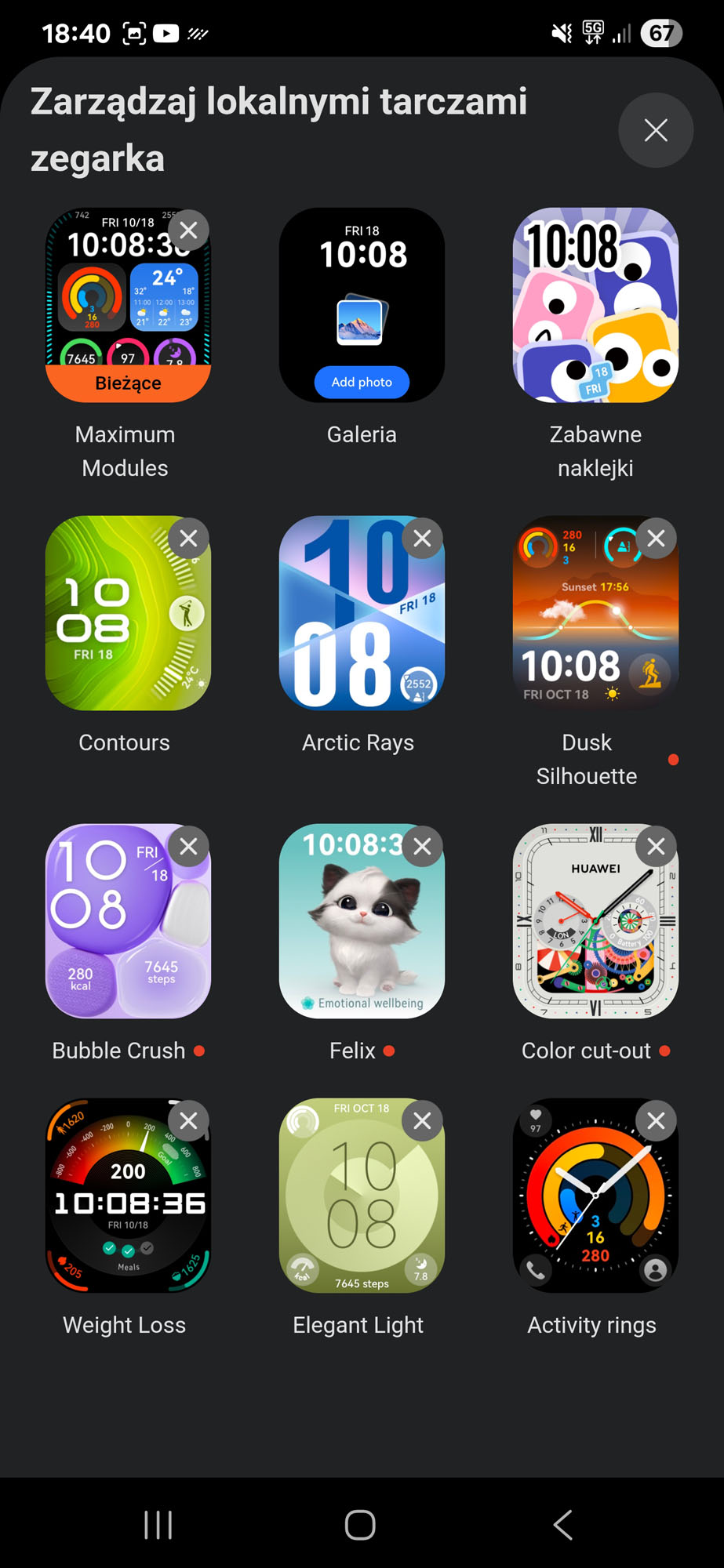Screen dimensions: 724x1568
Task: Open the Zabawne naklejki watch face
Action: pos(595,305)
